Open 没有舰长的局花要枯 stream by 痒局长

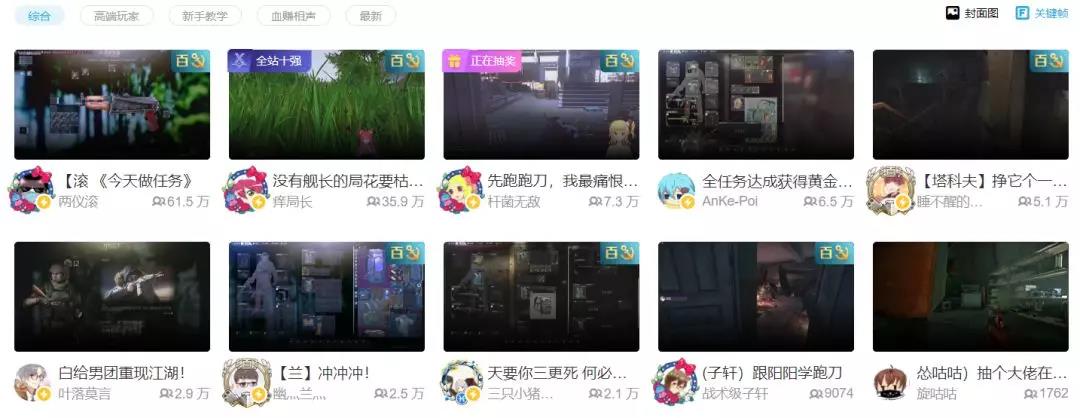[x=326, y=105]
